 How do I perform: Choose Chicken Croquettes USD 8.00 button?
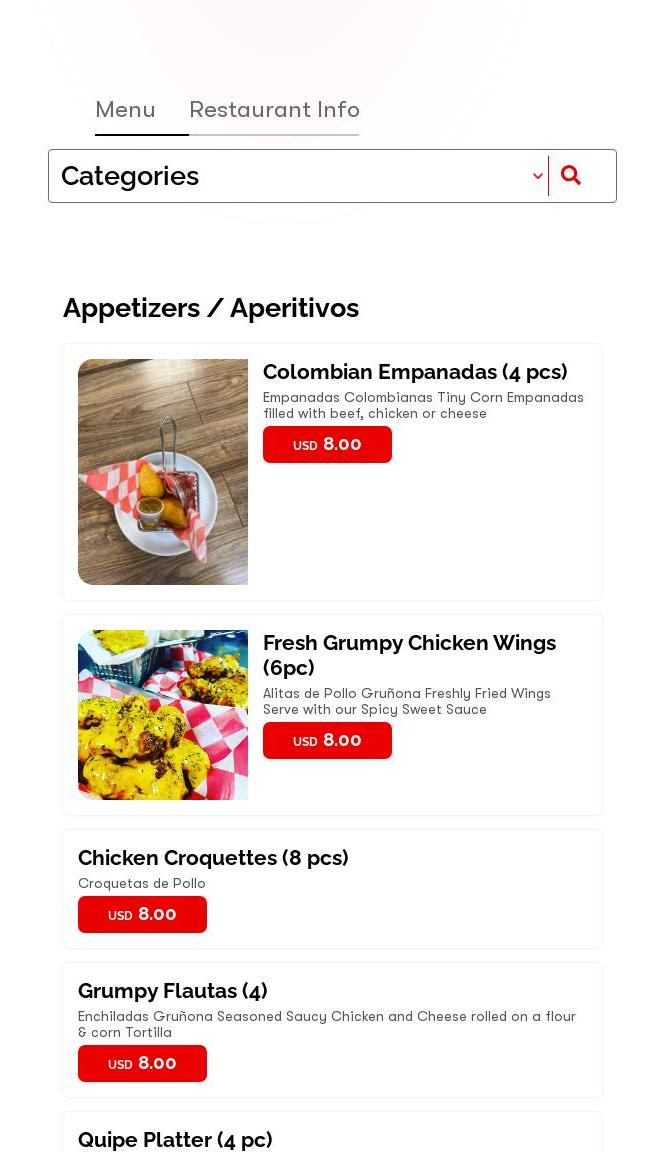tap(142, 915)
